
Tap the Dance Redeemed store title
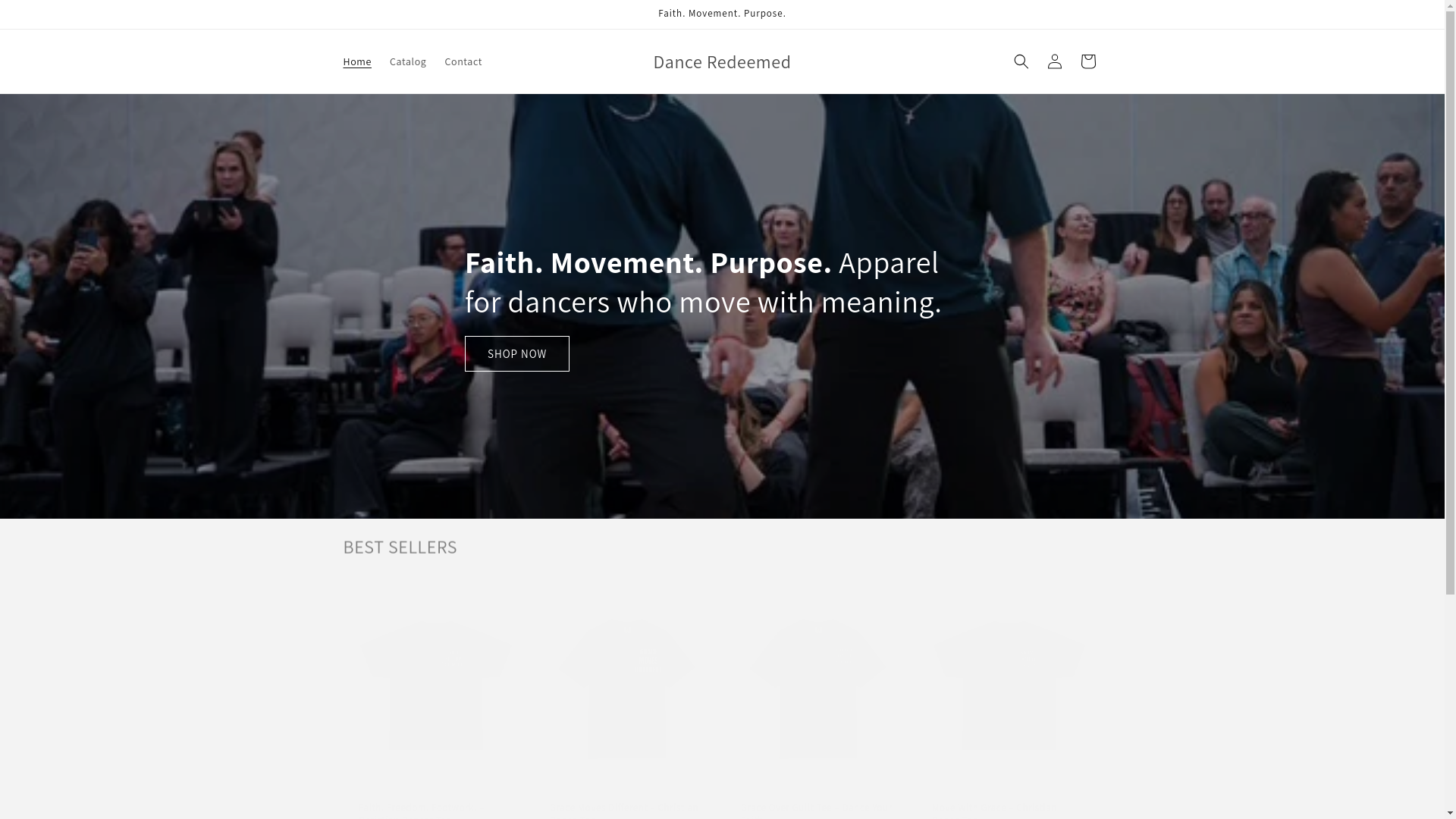coord(721,61)
